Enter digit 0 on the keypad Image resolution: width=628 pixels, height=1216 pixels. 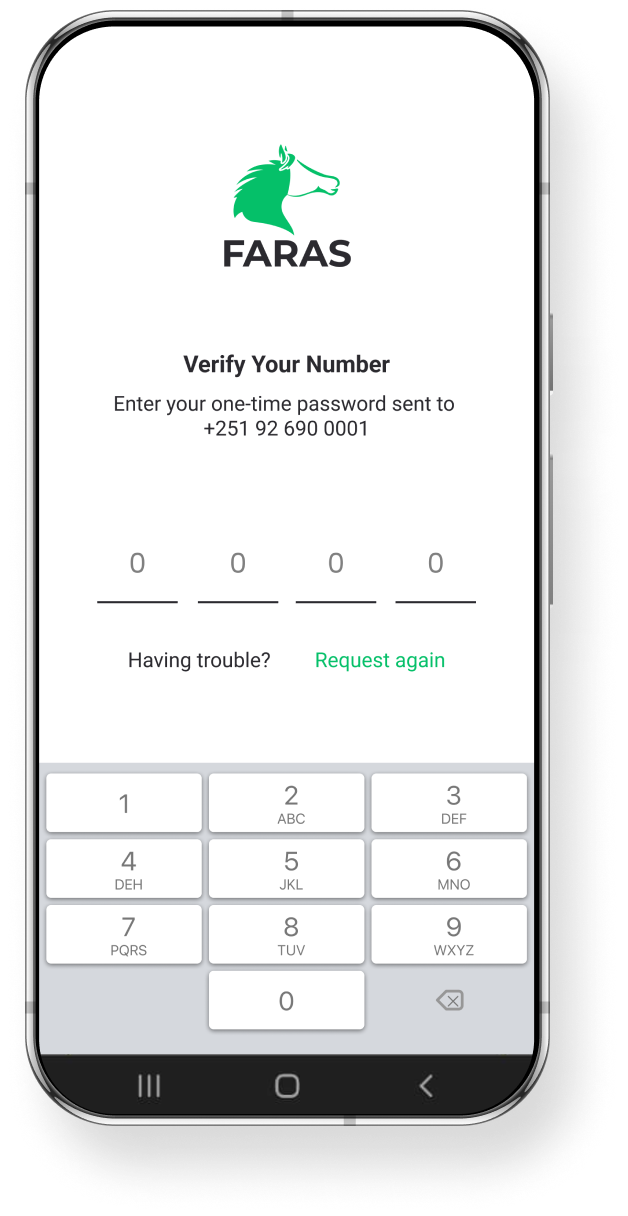[x=287, y=1000]
